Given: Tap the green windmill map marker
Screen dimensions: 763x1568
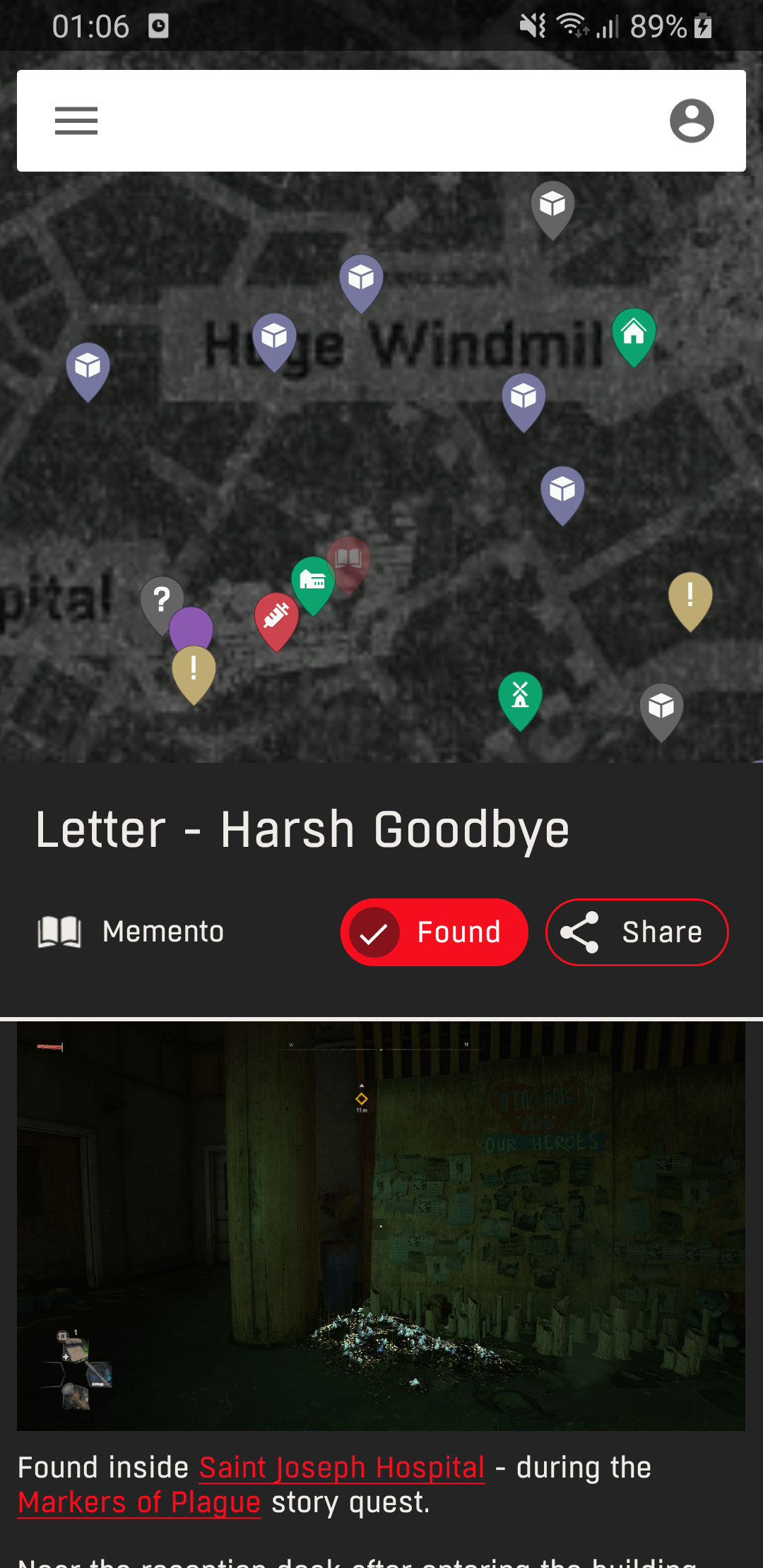Looking at the screenshot, I should (520, 695).
